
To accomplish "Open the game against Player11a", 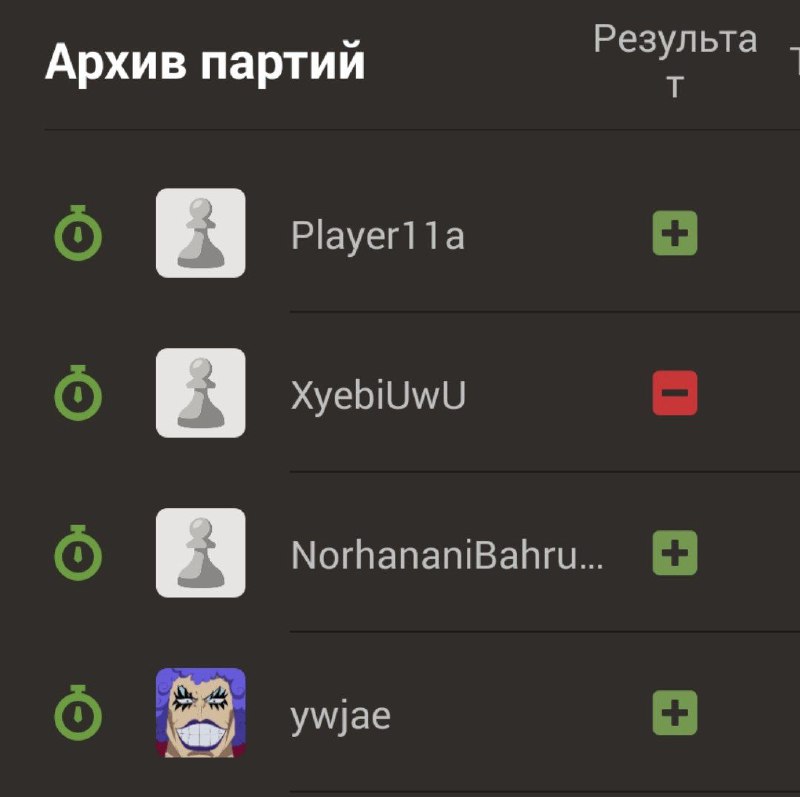I will point(377,236).
